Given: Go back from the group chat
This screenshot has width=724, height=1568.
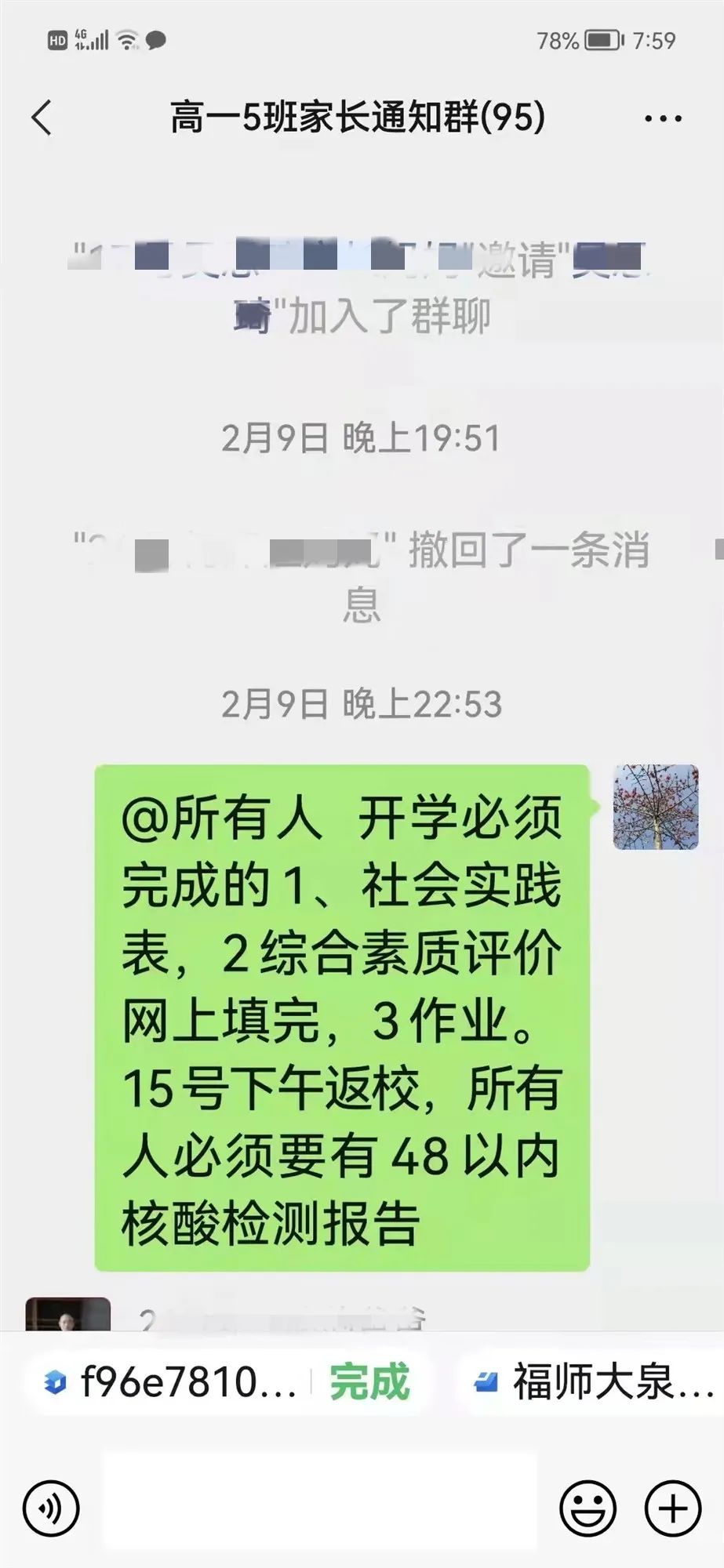Looking at the screenshot, I should [x=42, y=118].
